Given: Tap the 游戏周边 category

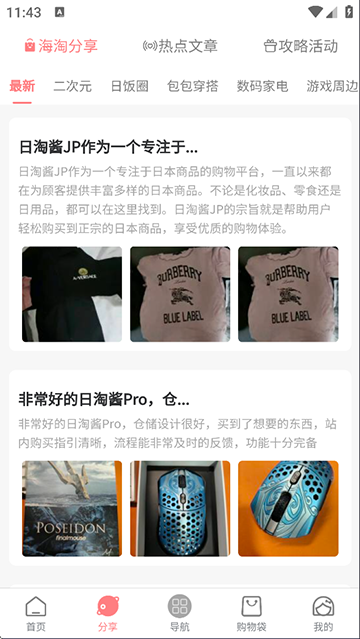Looking at the screenshot, I should coord(332,86).
